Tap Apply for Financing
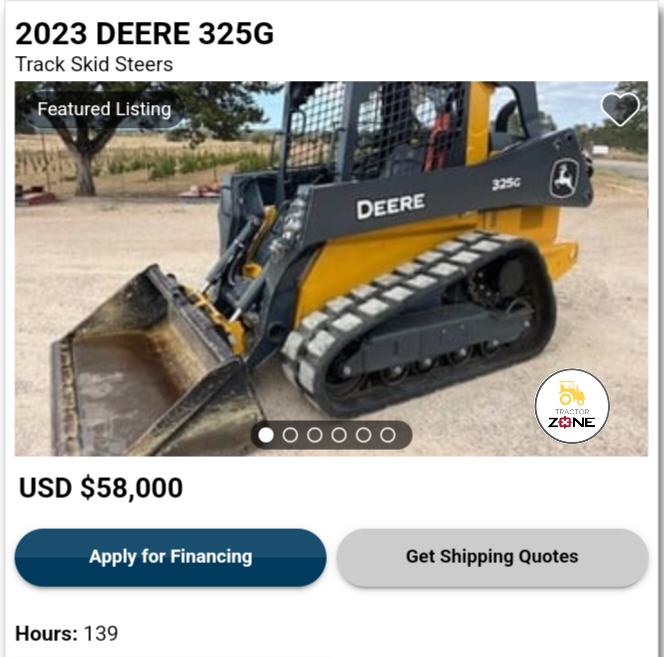664x657 pixels. [x=170, y=557]
